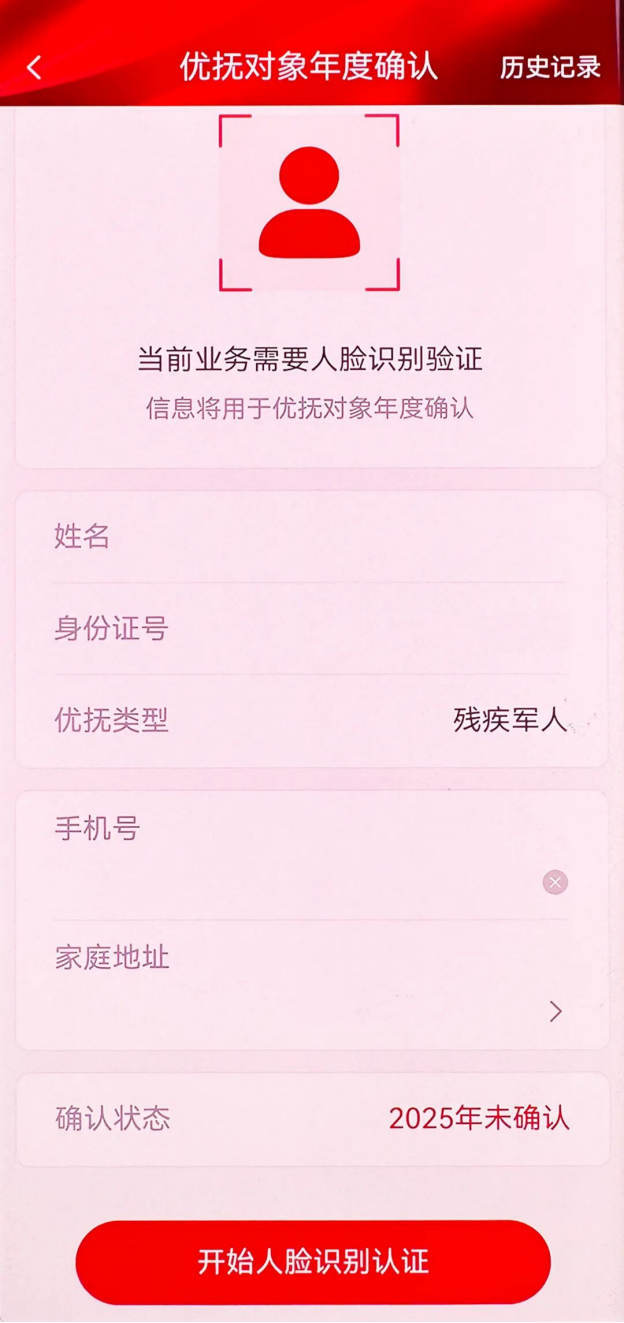Clear the 手机号 field with the X icon

[555, 882]
